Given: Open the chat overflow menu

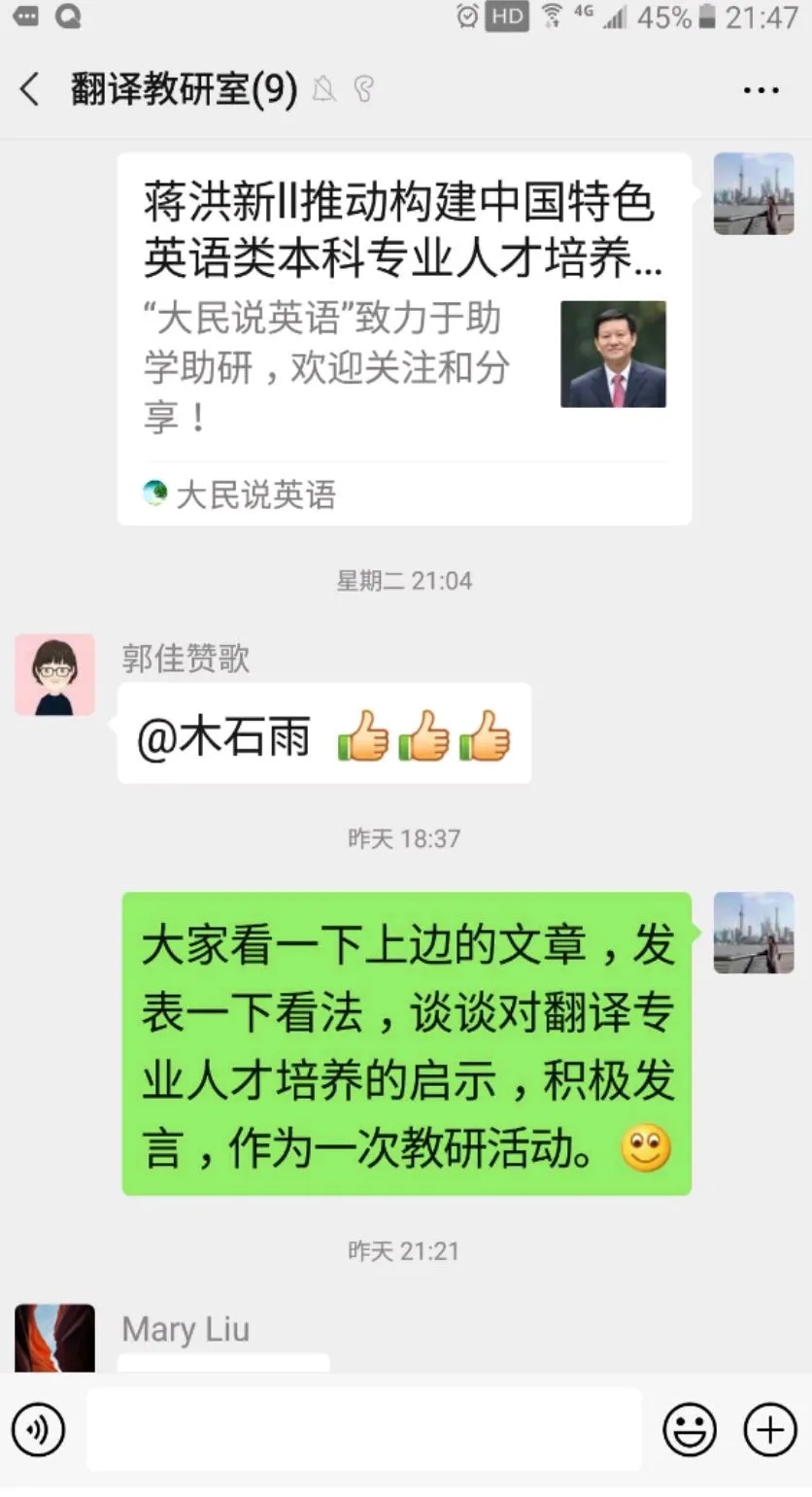Looking at the screenshot, I should (761, 90).
